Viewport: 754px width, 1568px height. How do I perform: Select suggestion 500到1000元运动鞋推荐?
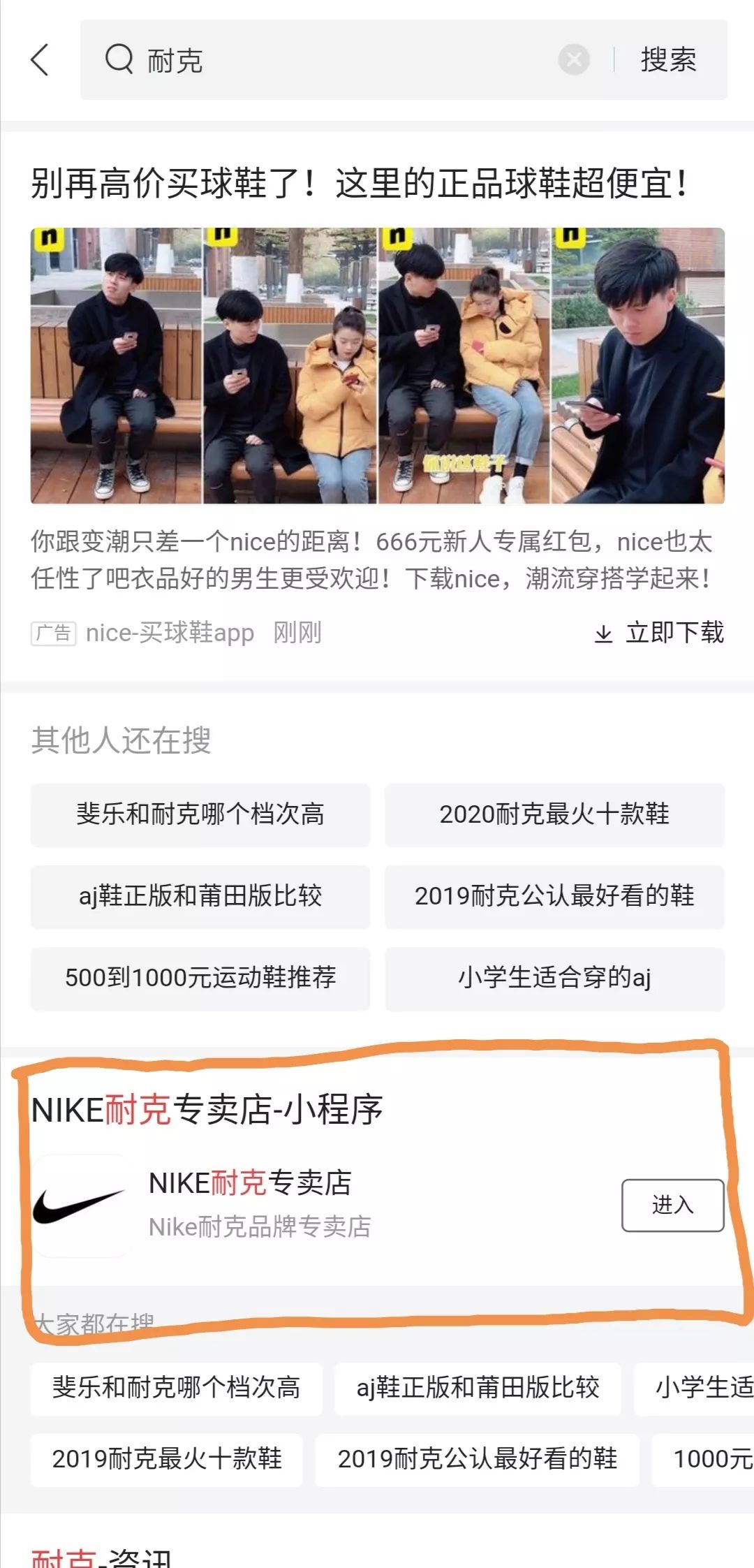[200, 978]
